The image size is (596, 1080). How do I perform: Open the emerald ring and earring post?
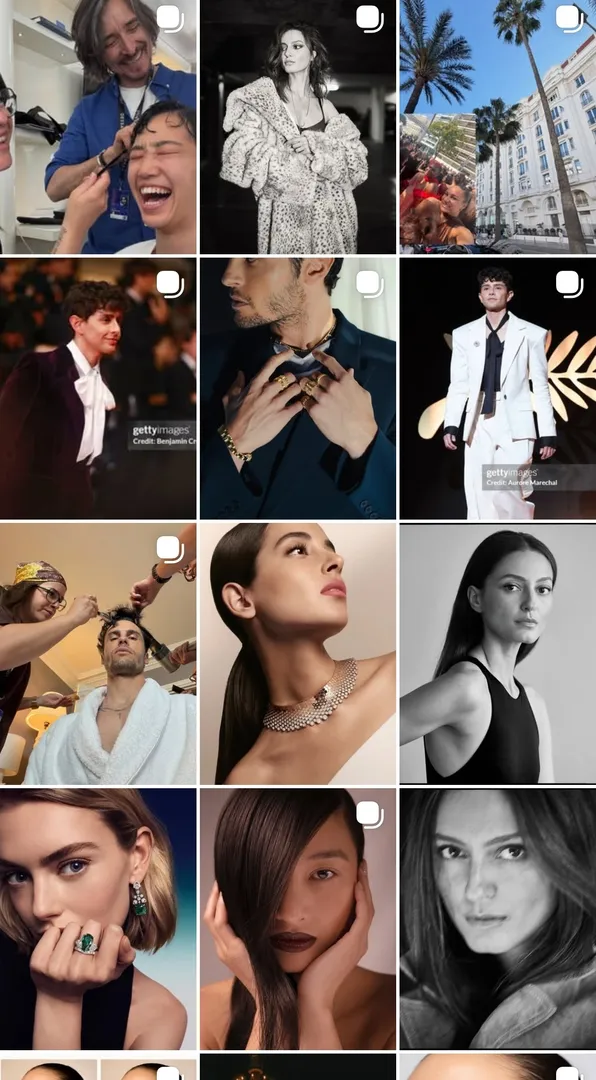[x=98, y=919]
